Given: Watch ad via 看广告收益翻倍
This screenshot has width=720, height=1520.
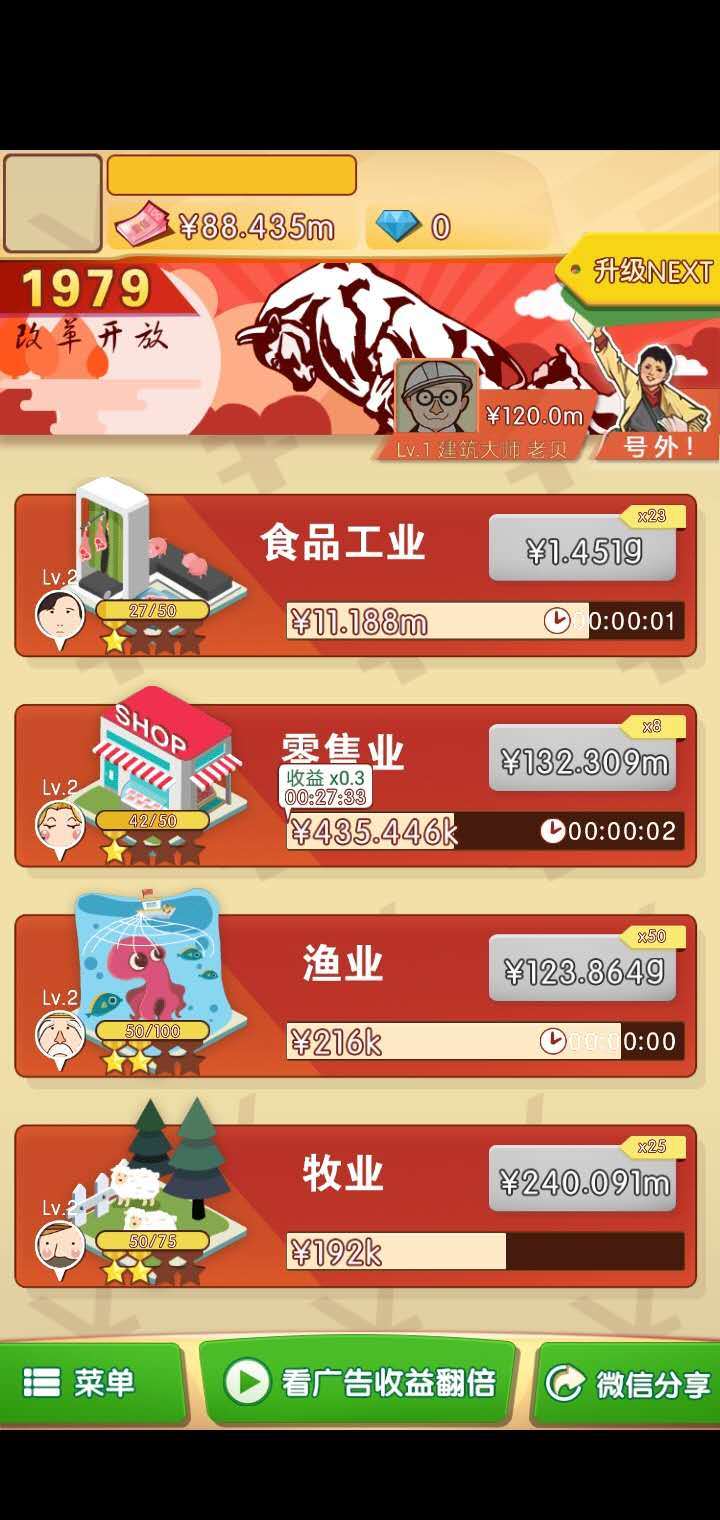Looking at the screenshot, I should point(358,1383).
